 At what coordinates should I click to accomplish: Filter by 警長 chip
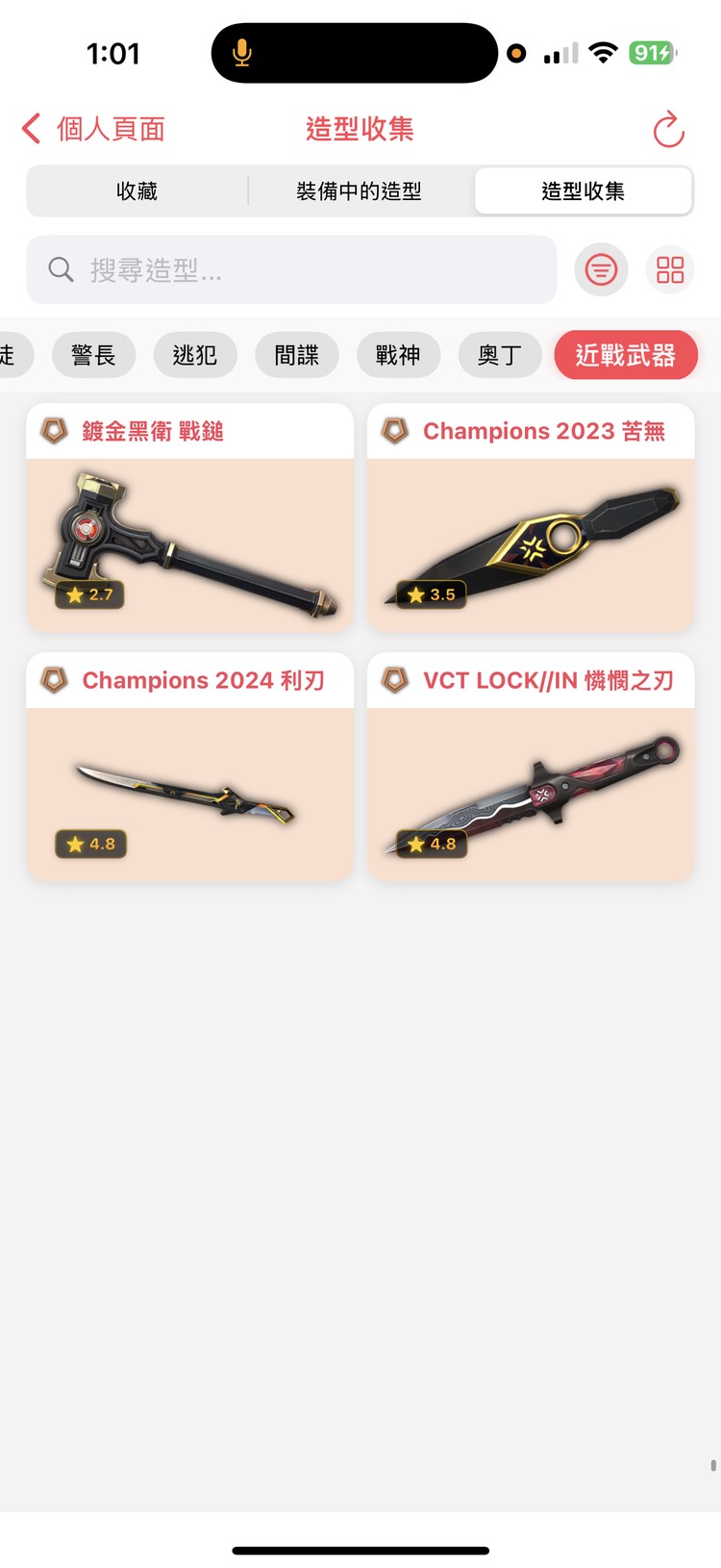click(x=93, y=355)
